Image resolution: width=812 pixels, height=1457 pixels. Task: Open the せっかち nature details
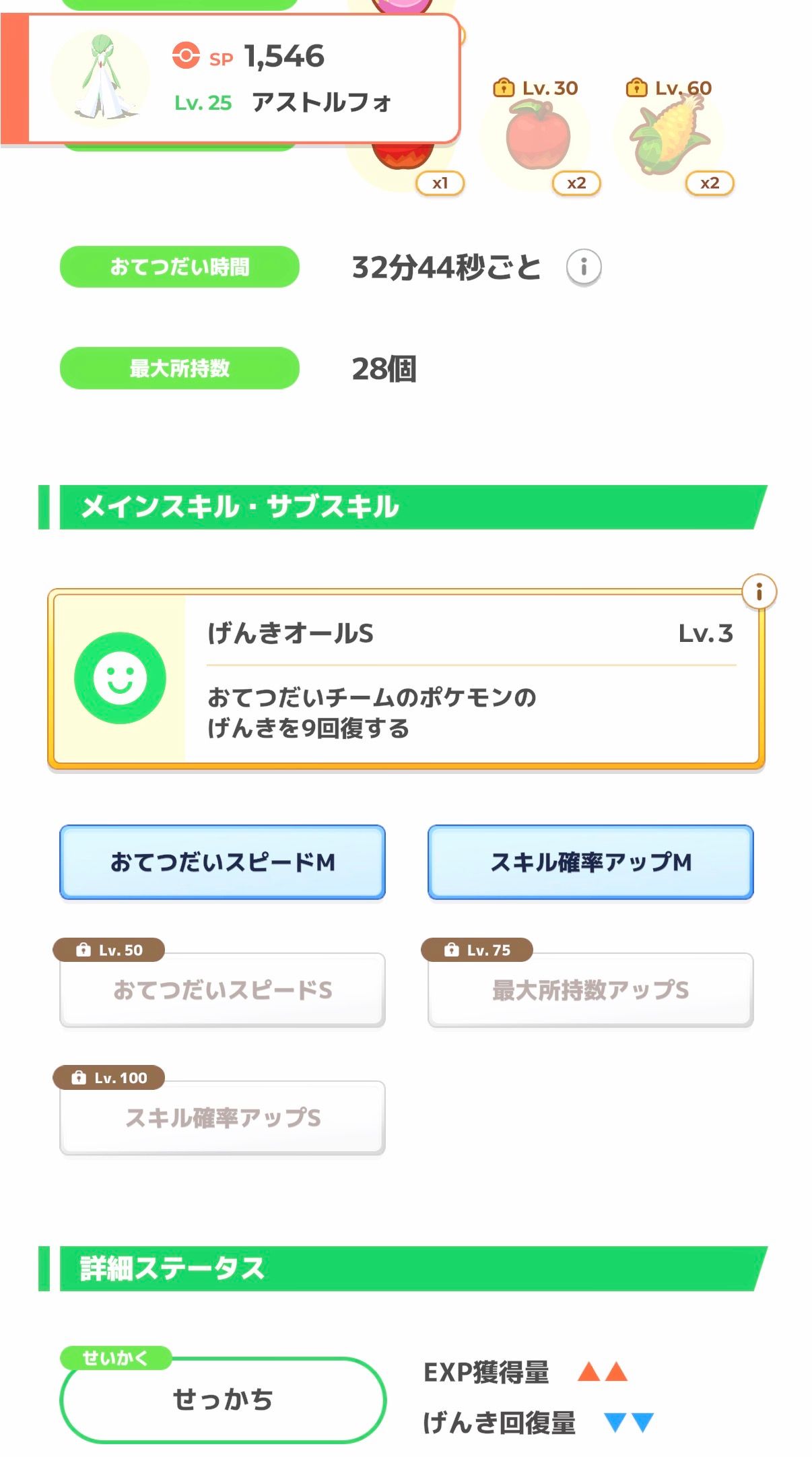(222, 1400)
